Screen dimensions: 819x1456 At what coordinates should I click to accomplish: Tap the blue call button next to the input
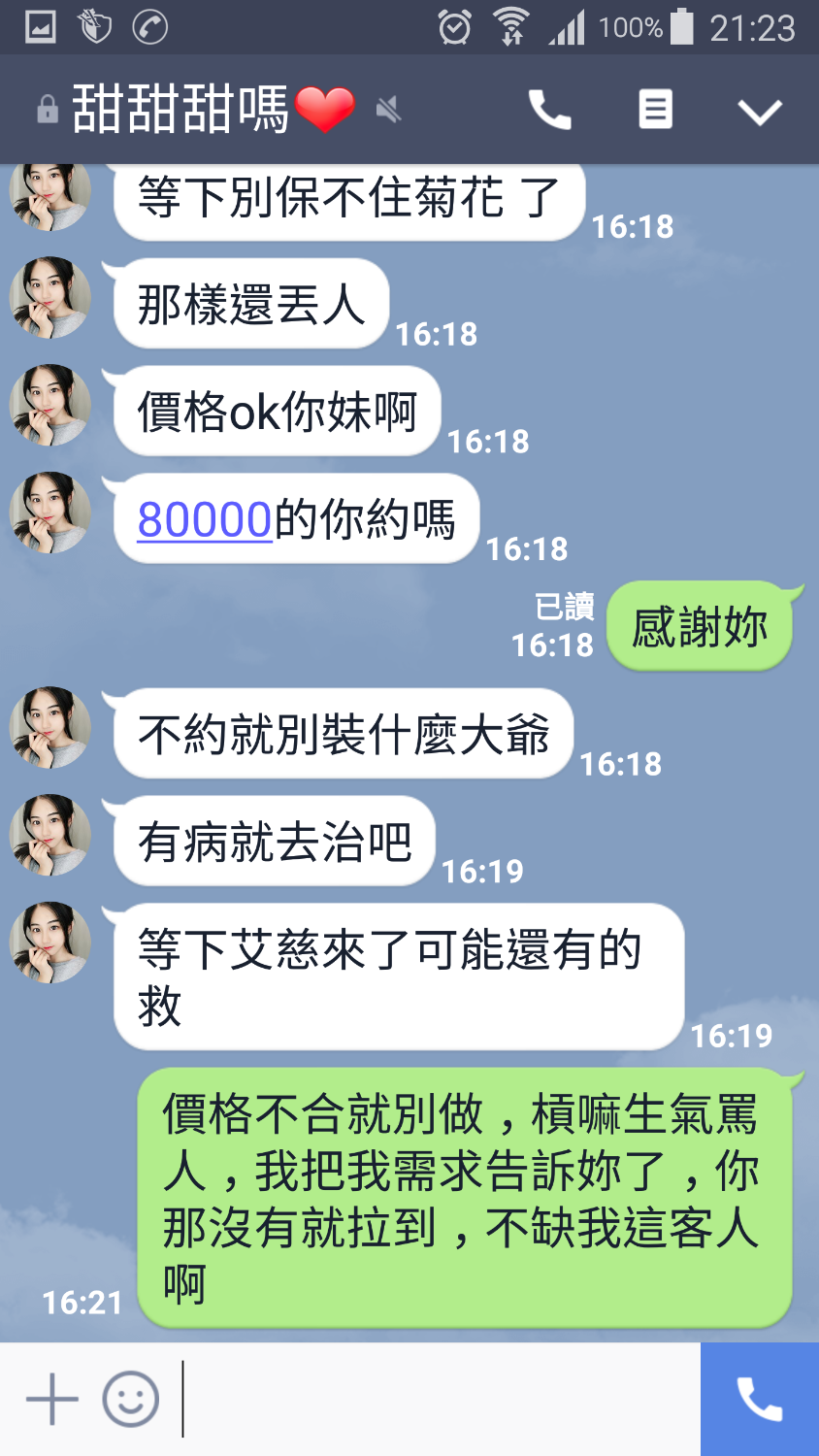point(760,1398)
